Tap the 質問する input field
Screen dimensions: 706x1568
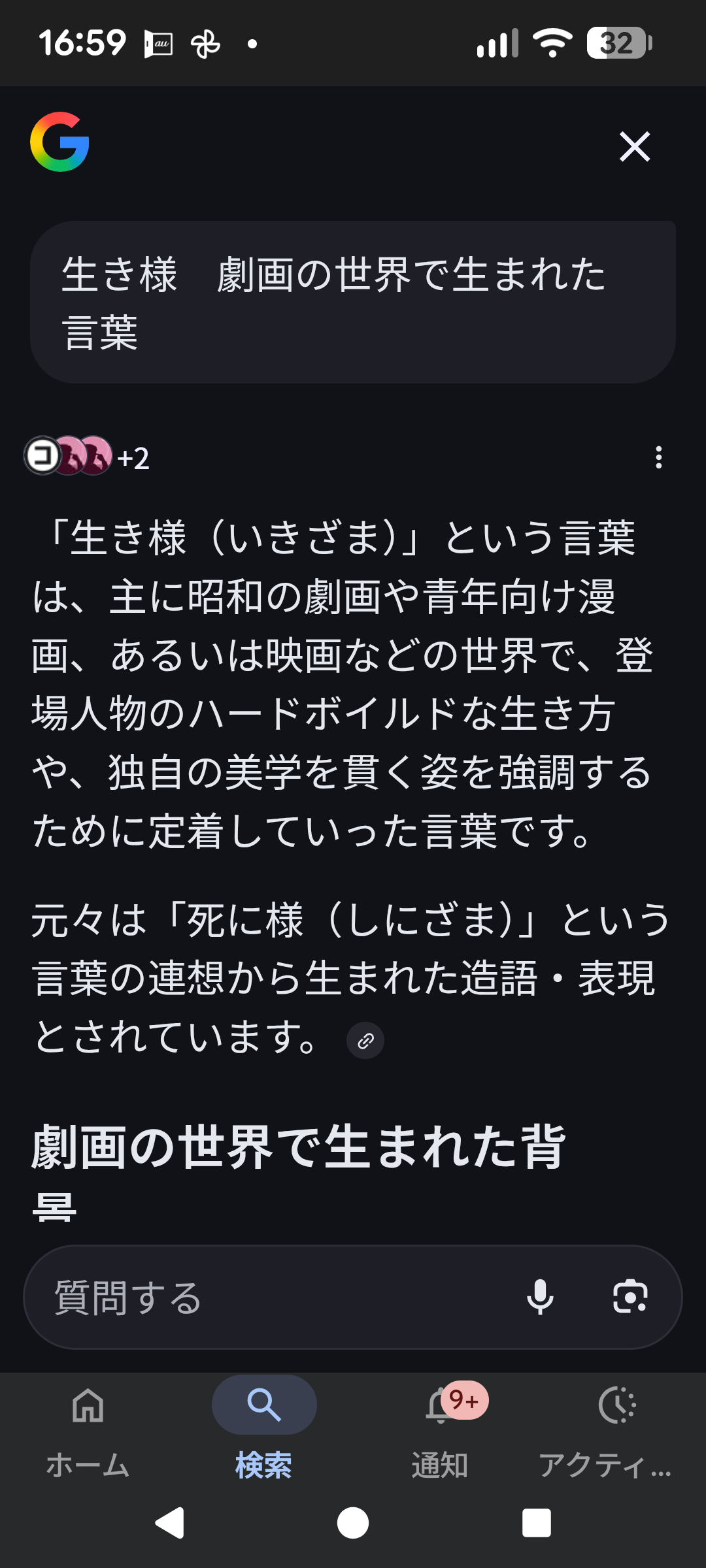275,1298
